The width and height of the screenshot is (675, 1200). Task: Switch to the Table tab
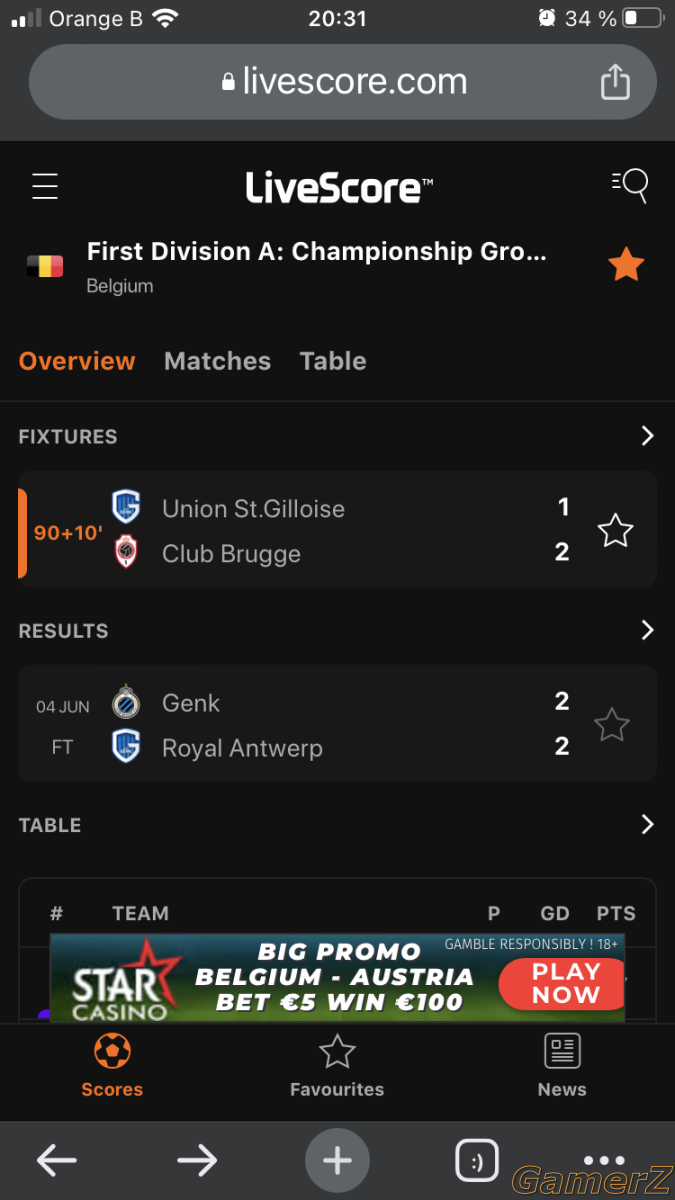click(x=333, y=361)
